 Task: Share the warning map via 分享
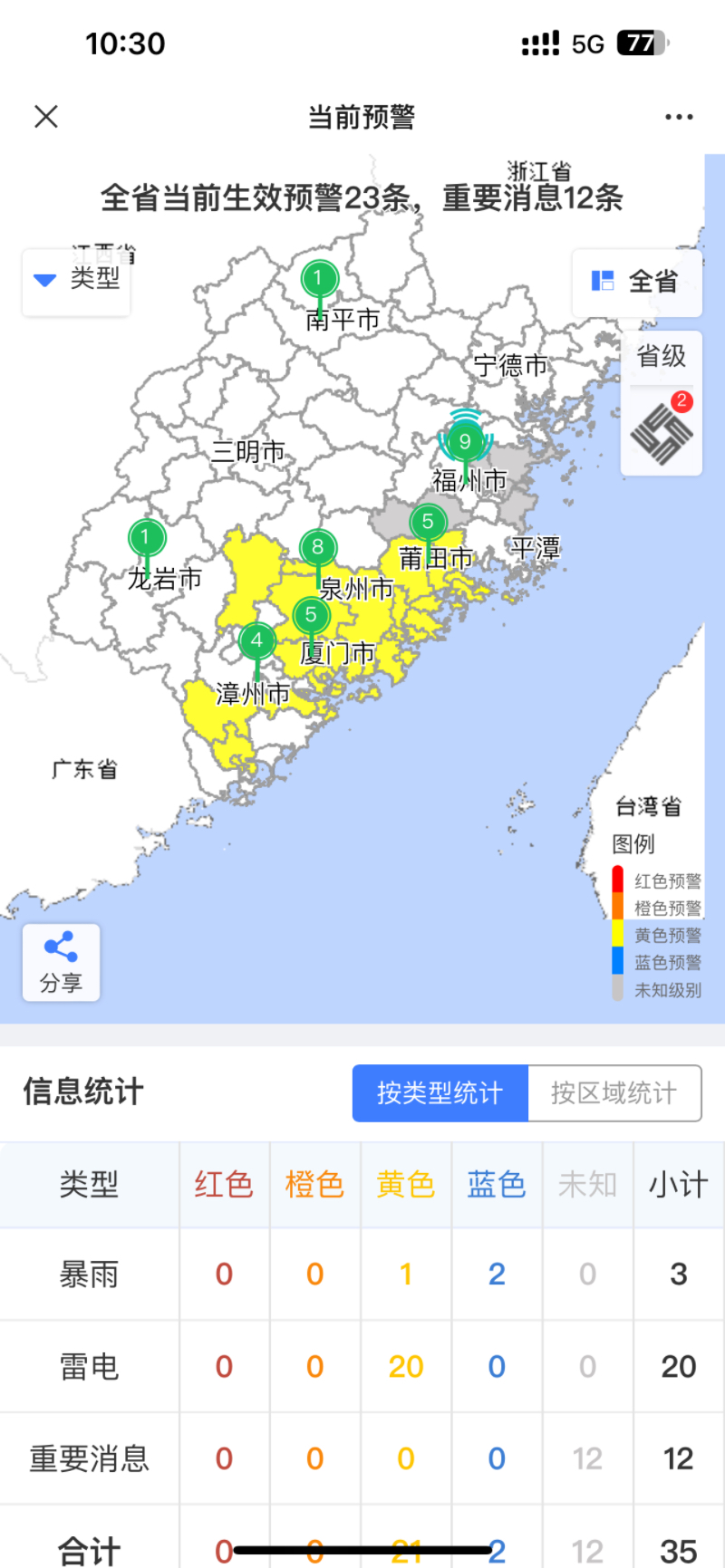coord(61,962)
